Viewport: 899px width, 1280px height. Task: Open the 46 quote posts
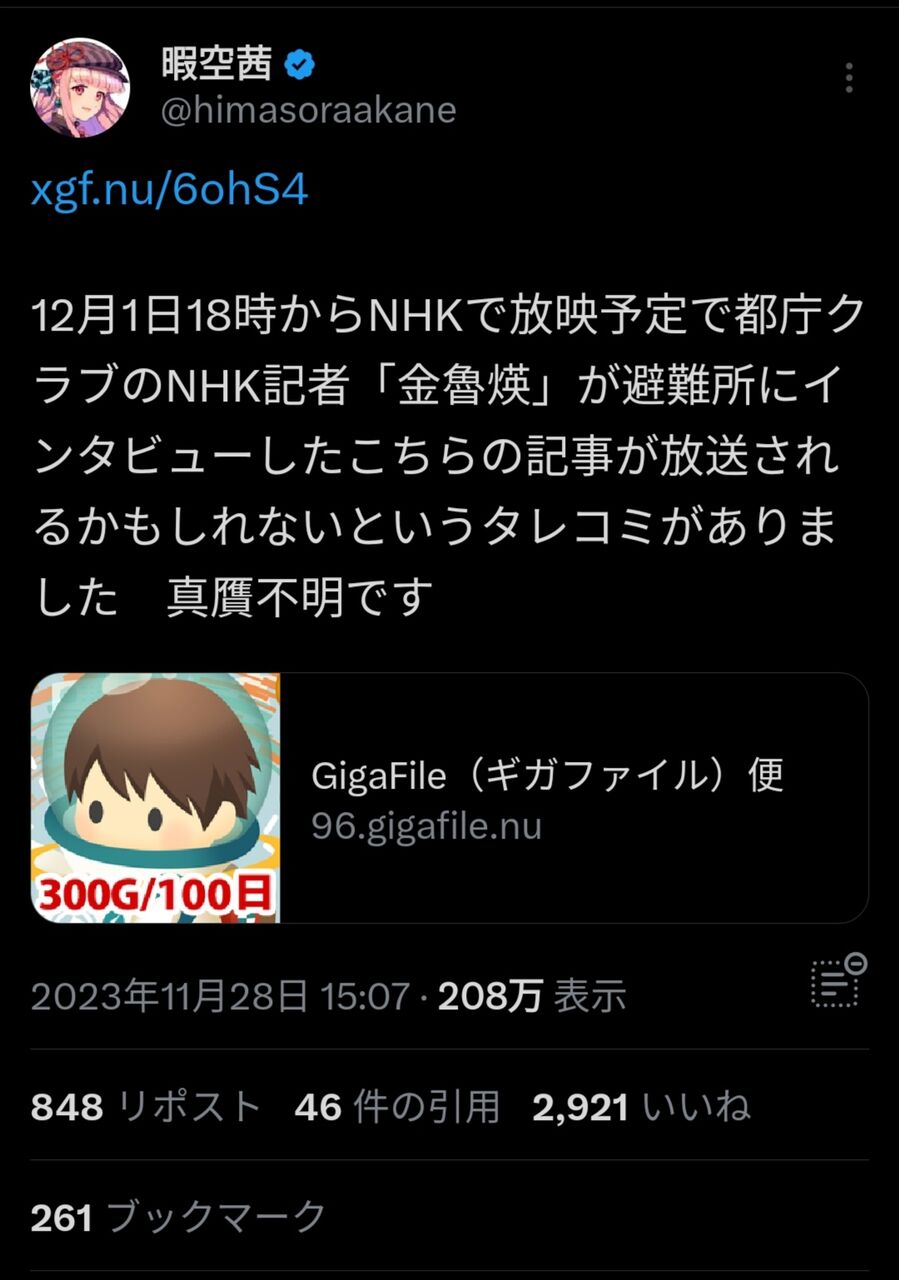click(397, 1107)
